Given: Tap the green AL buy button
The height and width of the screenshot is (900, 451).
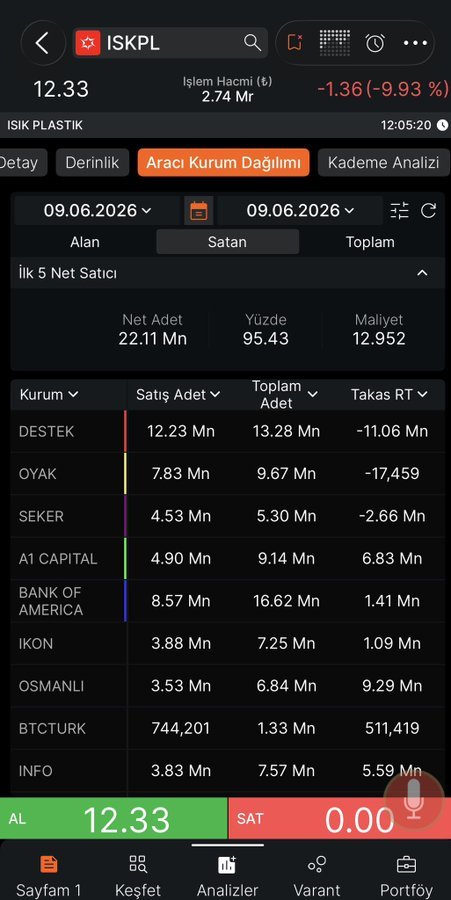Looking at the screenshot, I should click(114, 818).
